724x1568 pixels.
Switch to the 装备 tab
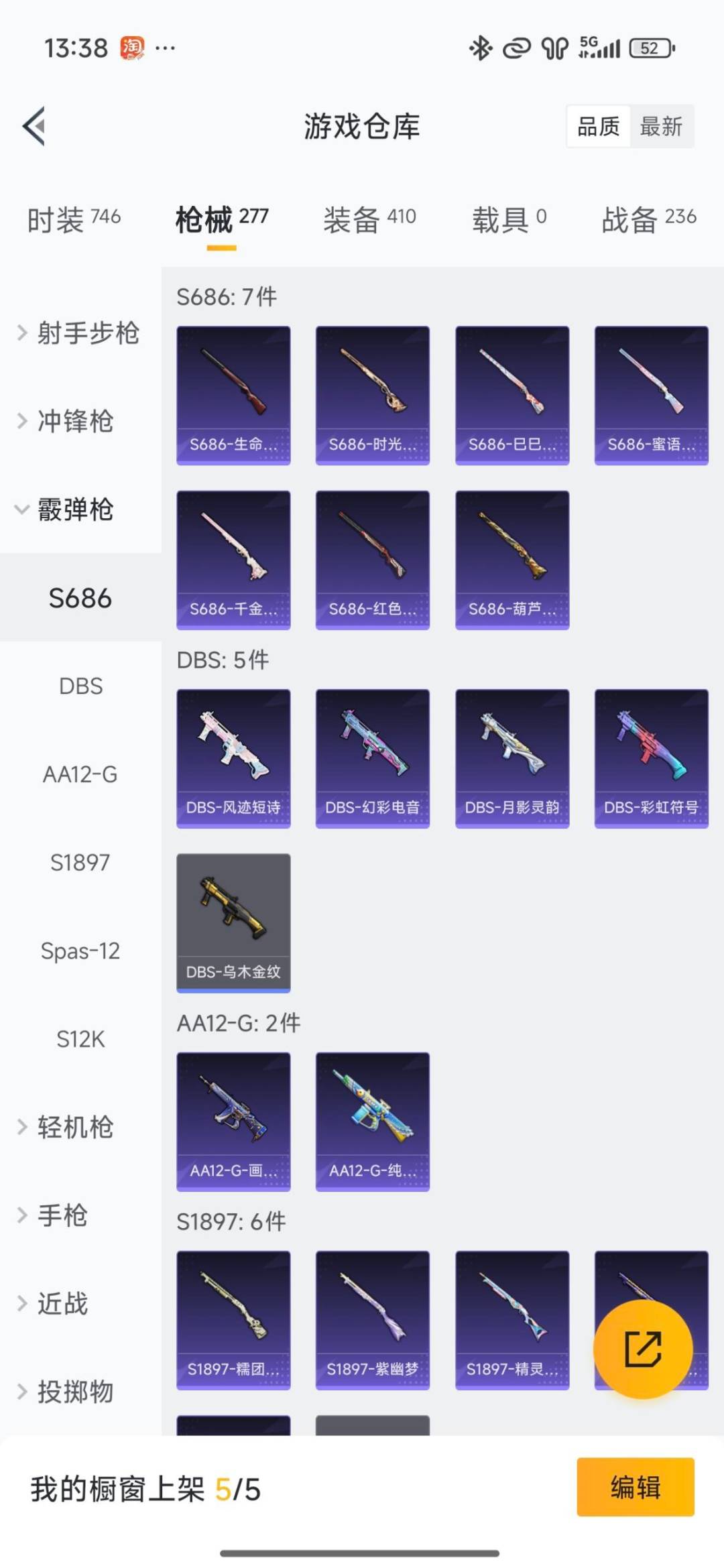tap(369, 219)
